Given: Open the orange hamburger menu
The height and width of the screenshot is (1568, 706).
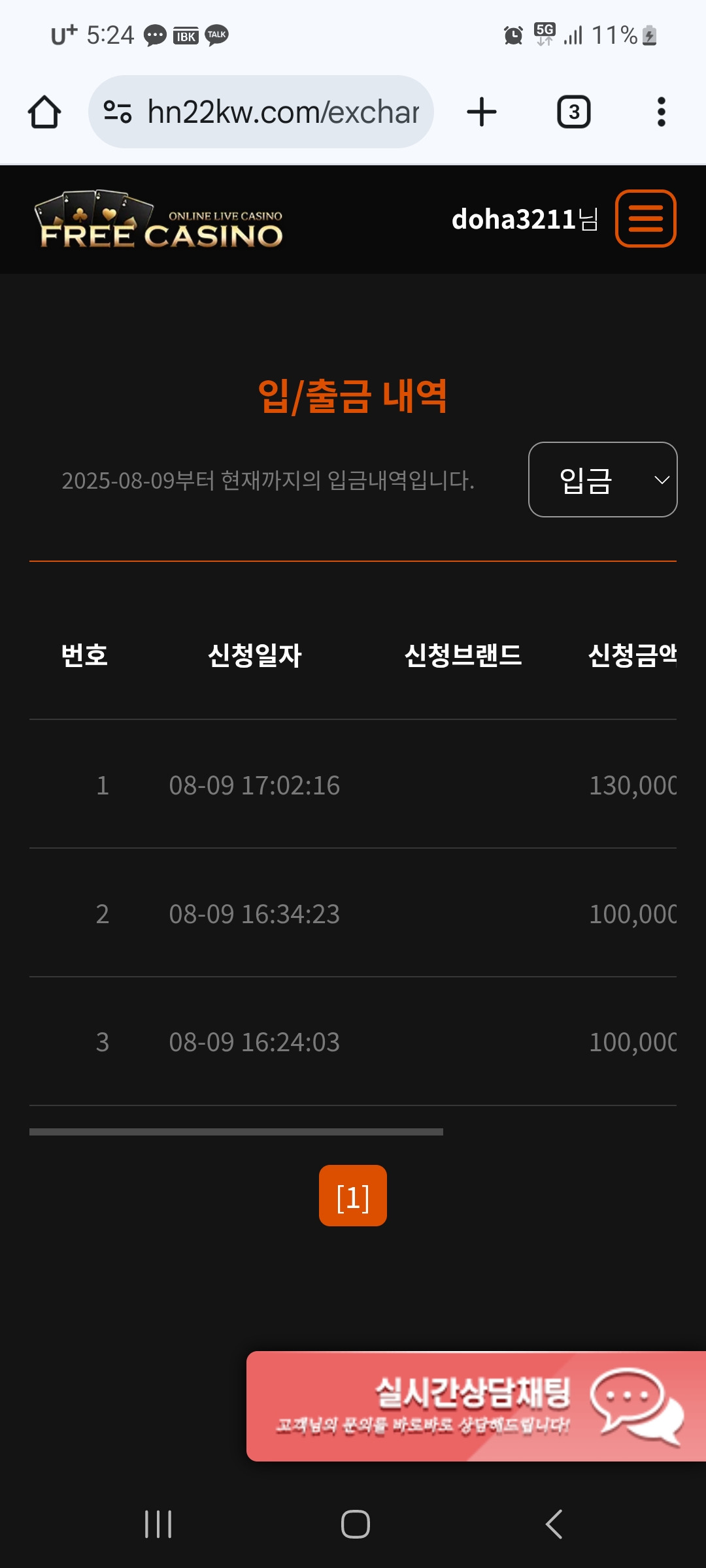Looking at the screenshot, I should (x=645, y=219).
